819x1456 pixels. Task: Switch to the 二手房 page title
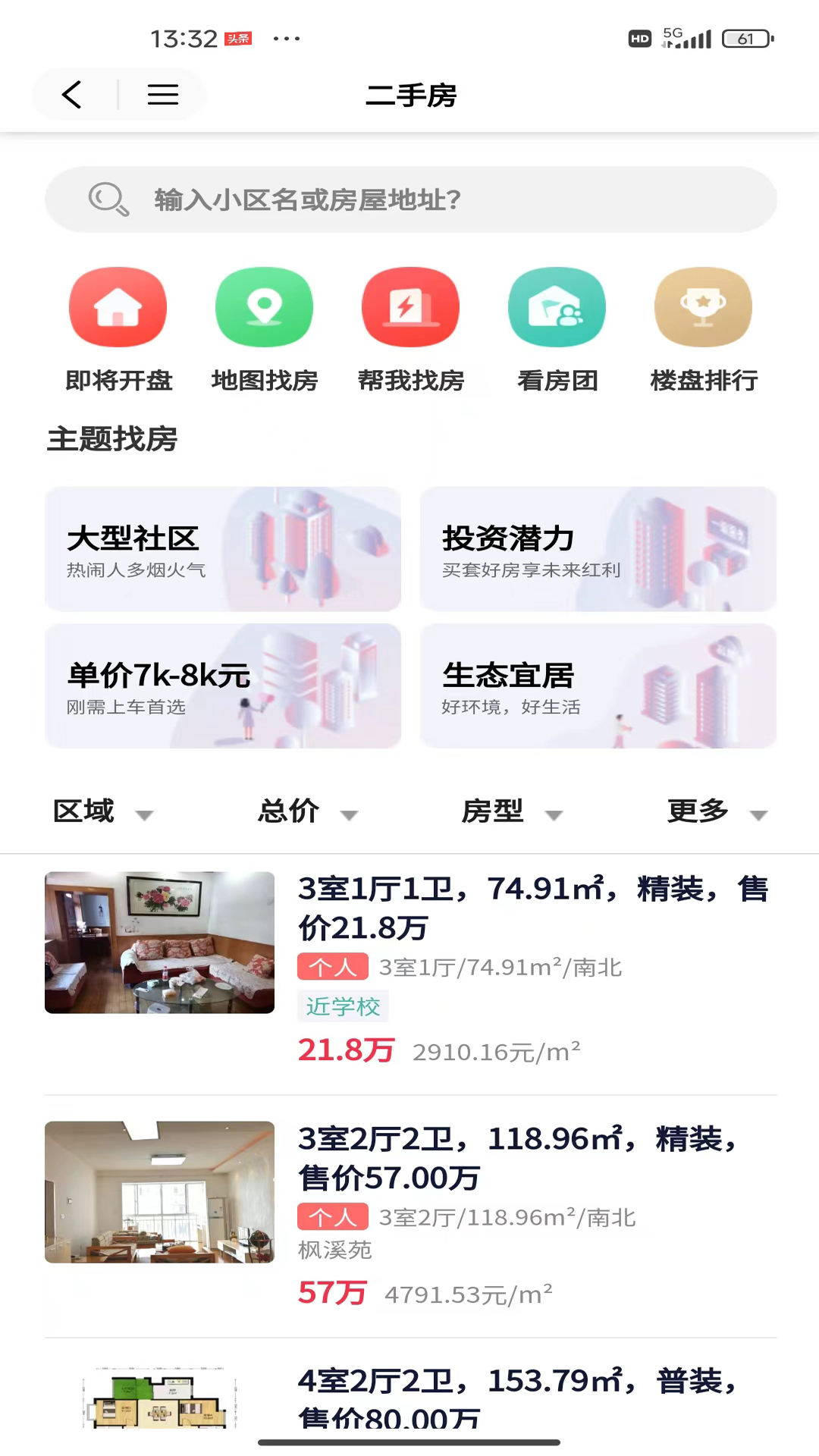[x=409, y=96]
